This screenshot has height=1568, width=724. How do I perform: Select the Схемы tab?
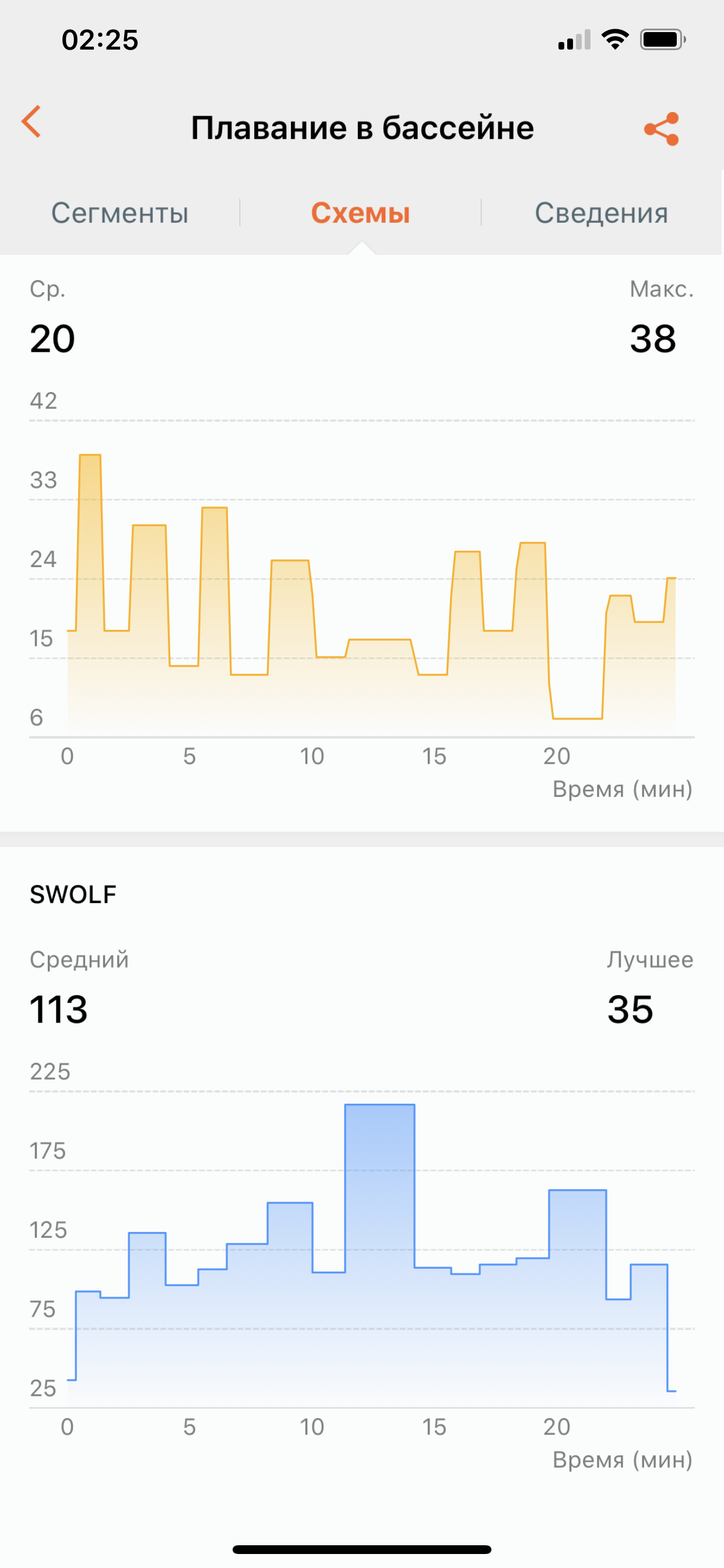[x=361, y=213]
